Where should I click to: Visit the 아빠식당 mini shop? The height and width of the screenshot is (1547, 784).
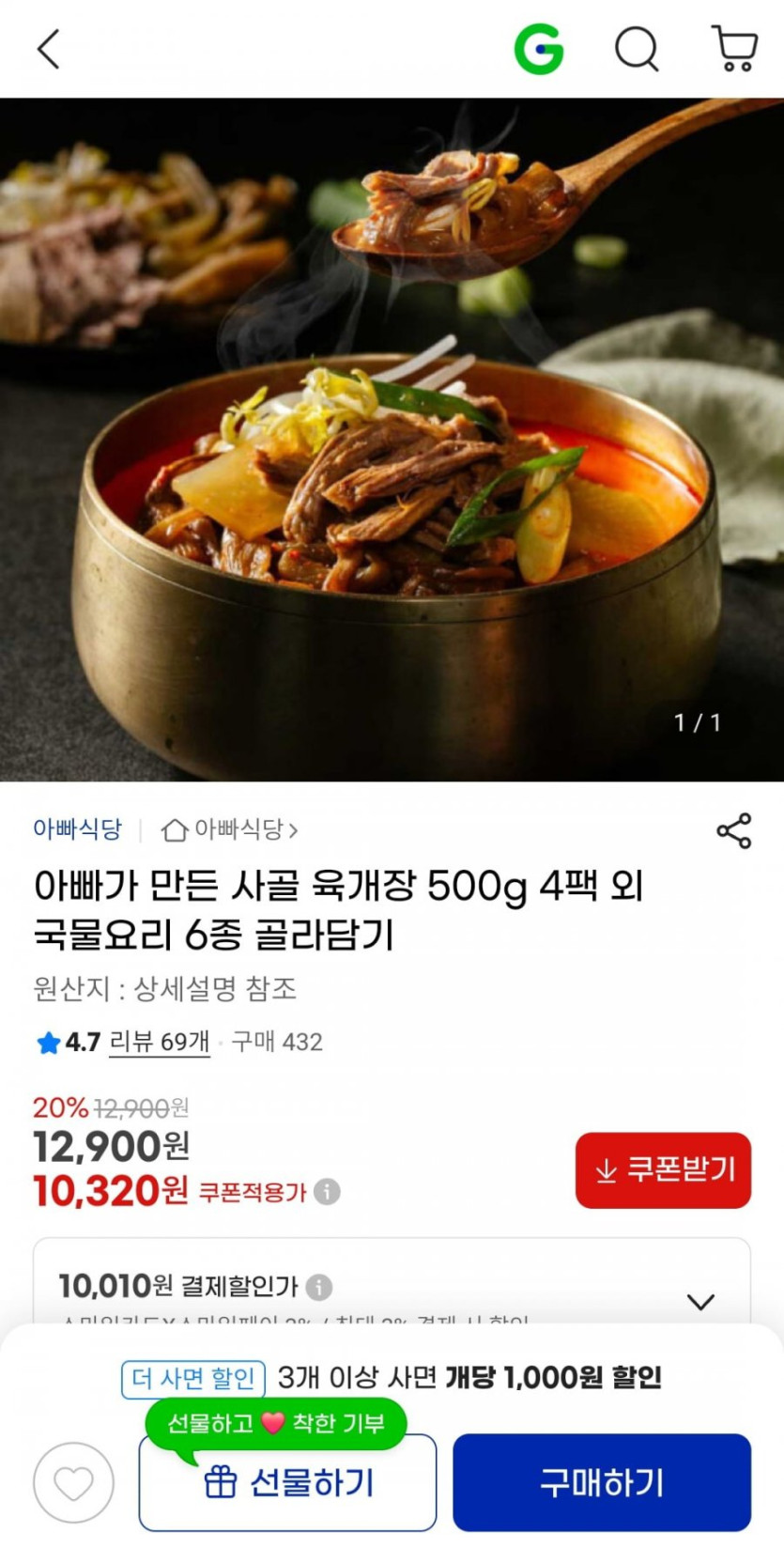(x=230, y=830)
